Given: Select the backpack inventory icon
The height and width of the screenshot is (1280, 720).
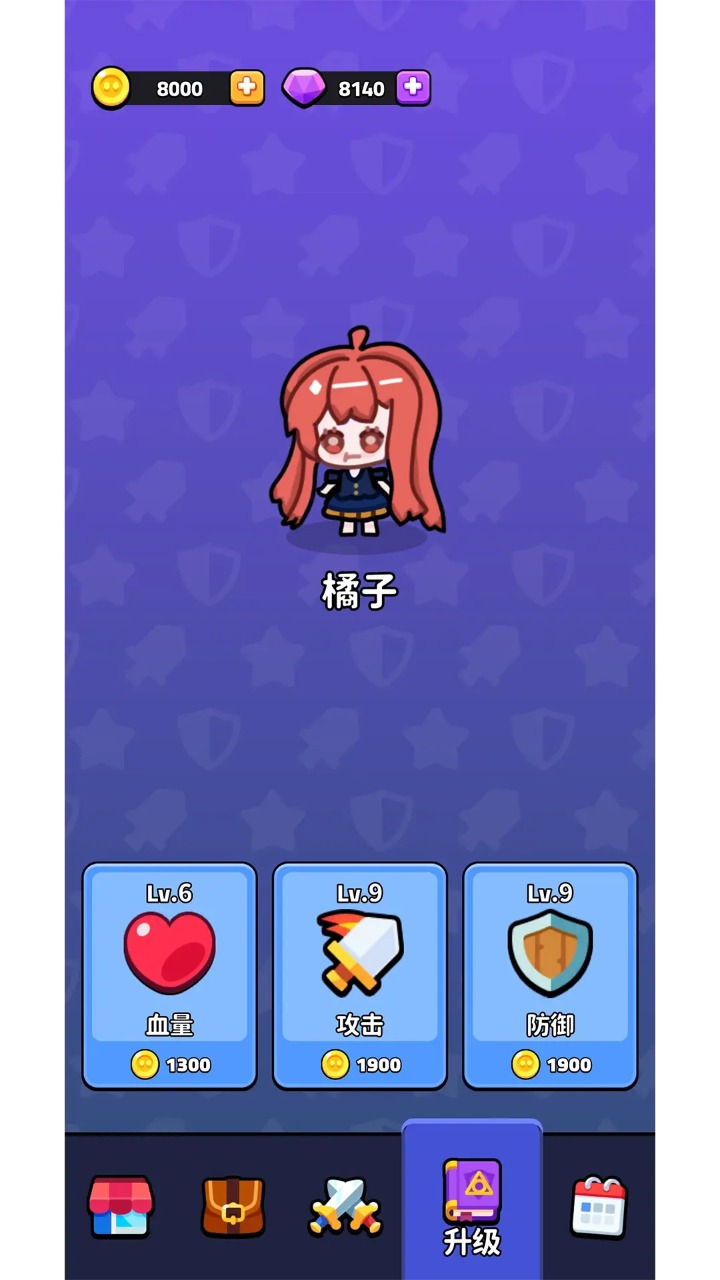Looking at the screenshot, I should pyautogui.click(x=232, y=1208).
